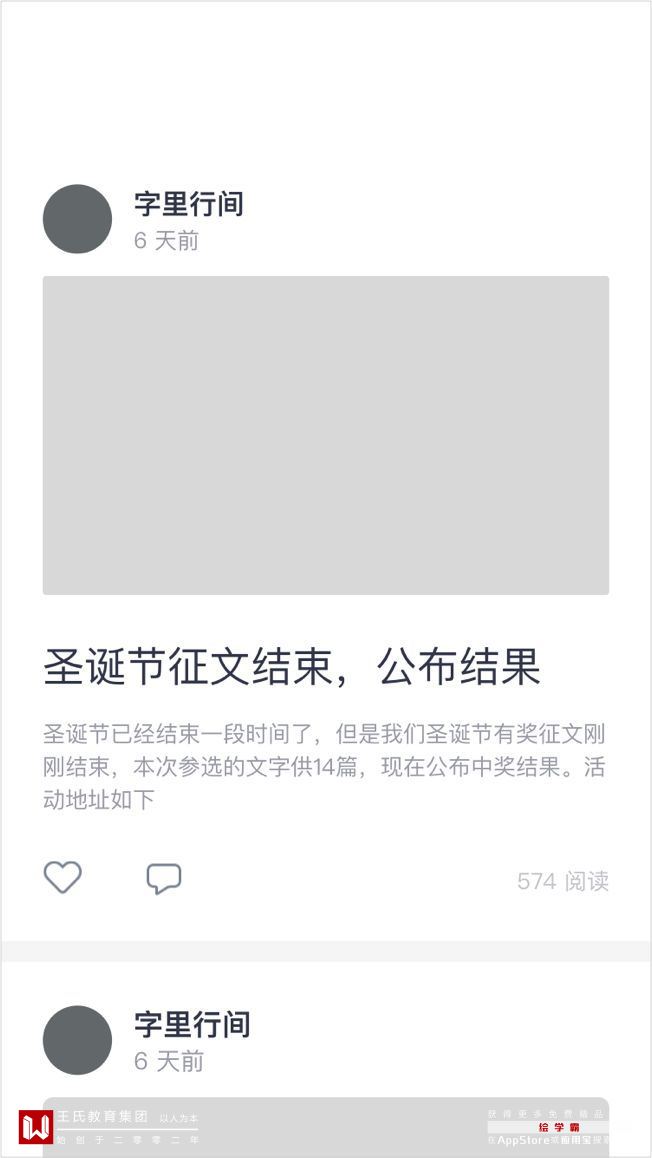Open the article 圣诞节征文结束，公布结果
652x1158 pixels.
pyautogui.click(x=291, y=667)
